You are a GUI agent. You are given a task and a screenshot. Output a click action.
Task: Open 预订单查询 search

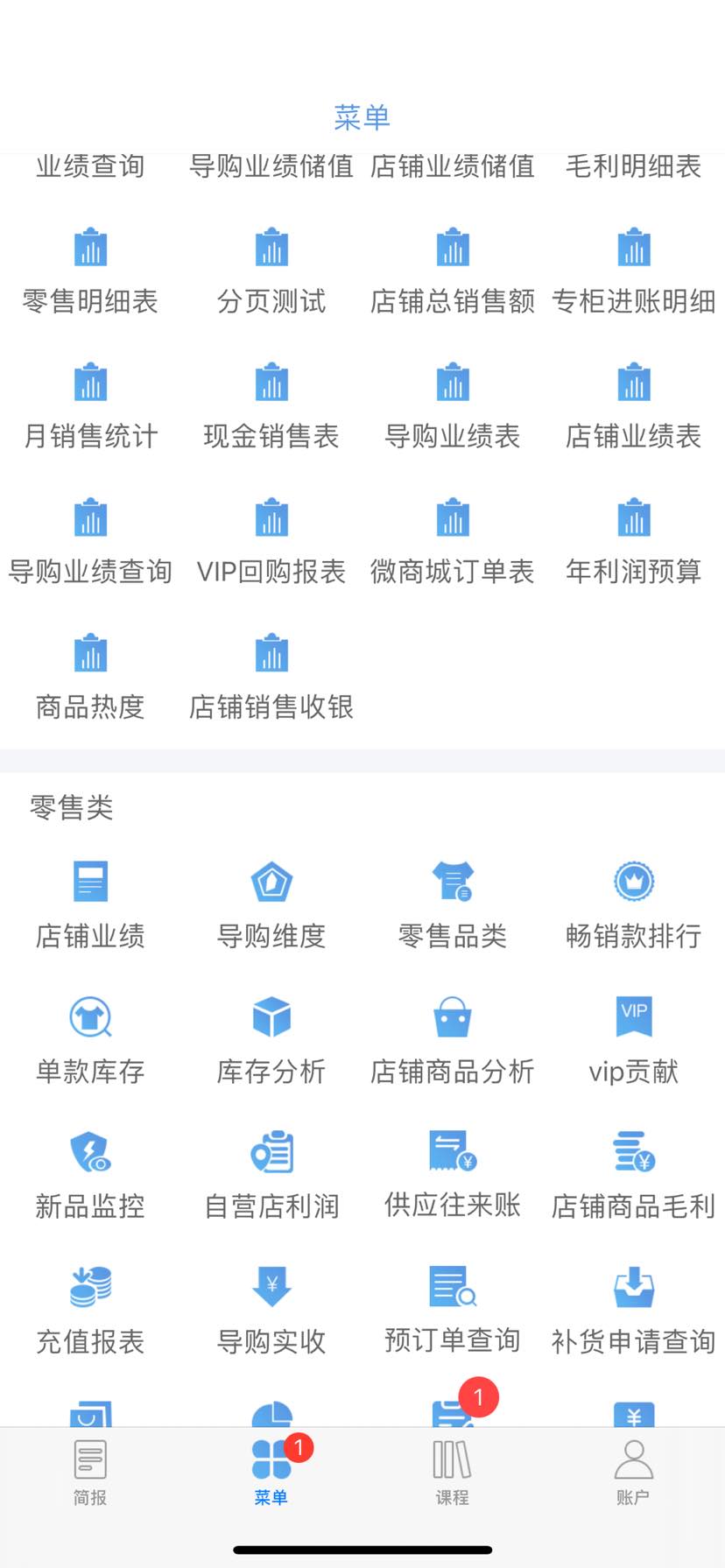tap(453, 1313)
